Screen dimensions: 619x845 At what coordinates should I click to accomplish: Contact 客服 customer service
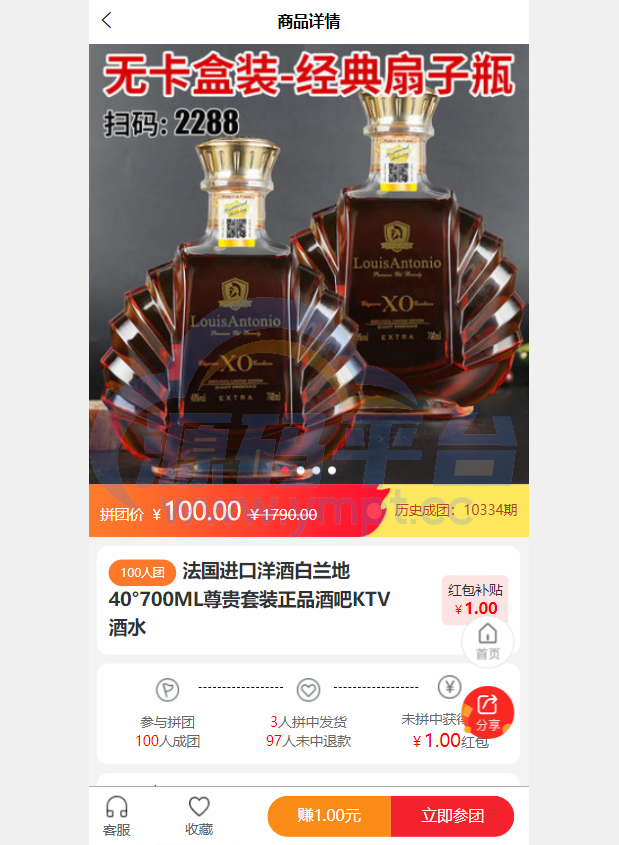(x=117, y=816)
